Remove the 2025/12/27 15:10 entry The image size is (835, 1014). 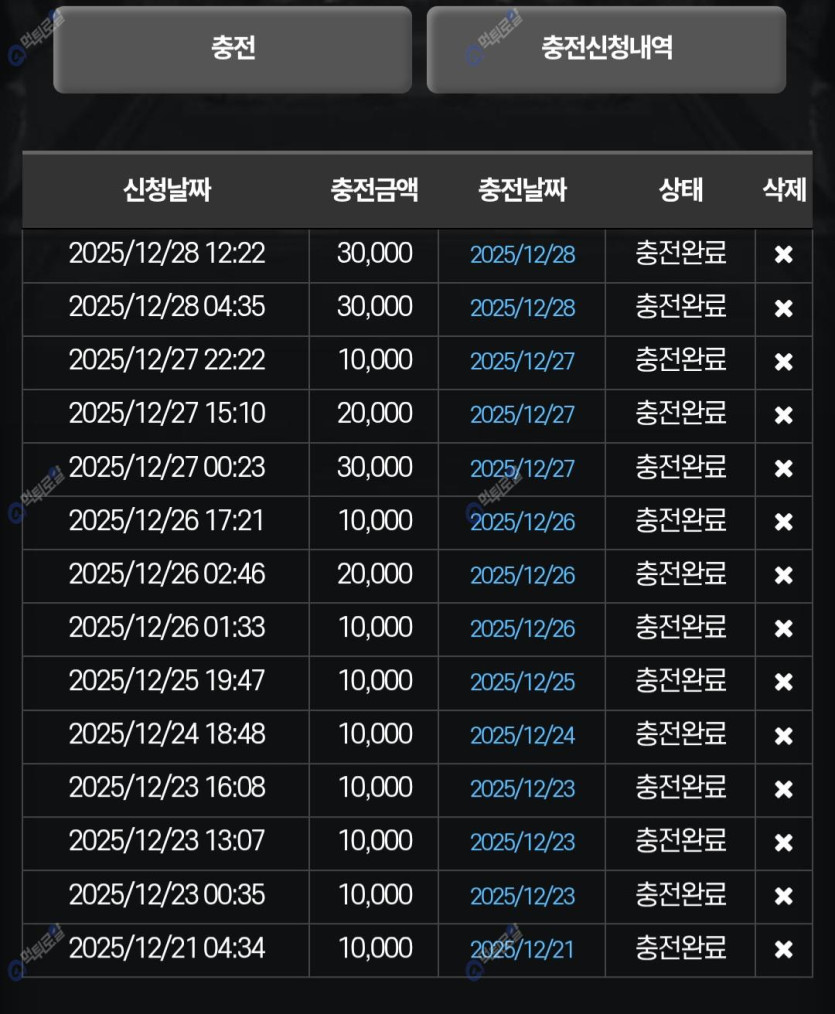783,414
